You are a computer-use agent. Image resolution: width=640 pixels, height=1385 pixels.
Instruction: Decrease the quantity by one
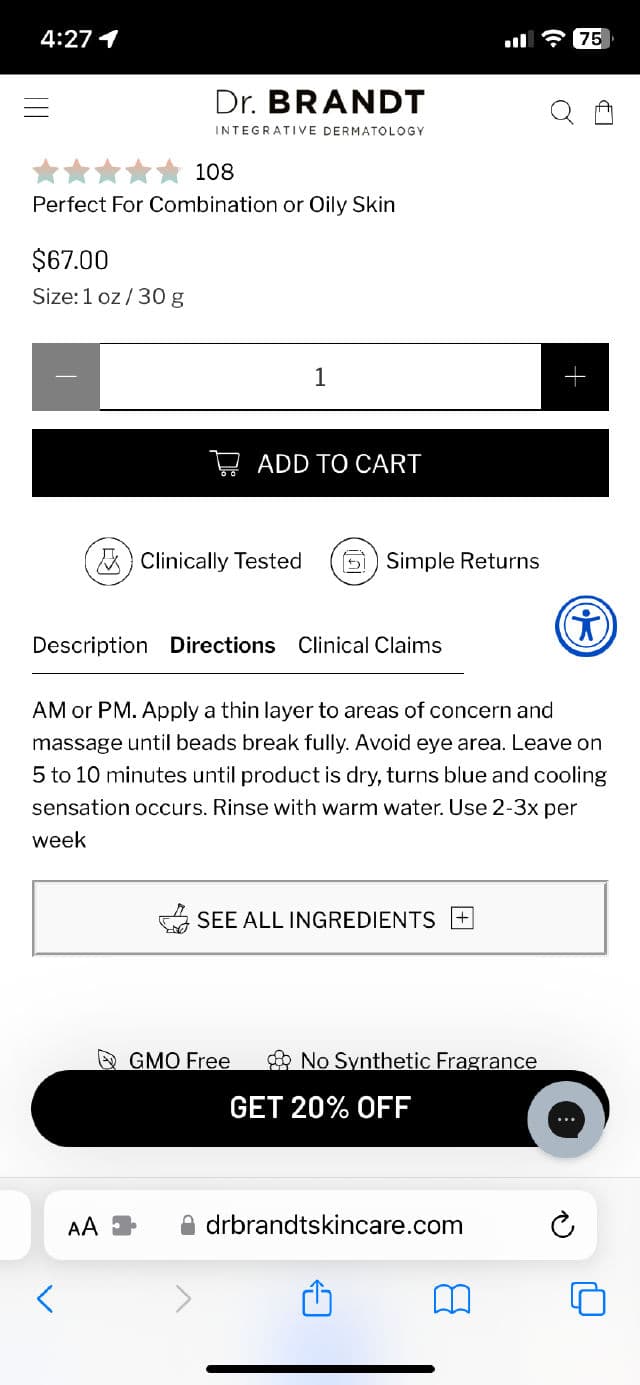[66, 377]
